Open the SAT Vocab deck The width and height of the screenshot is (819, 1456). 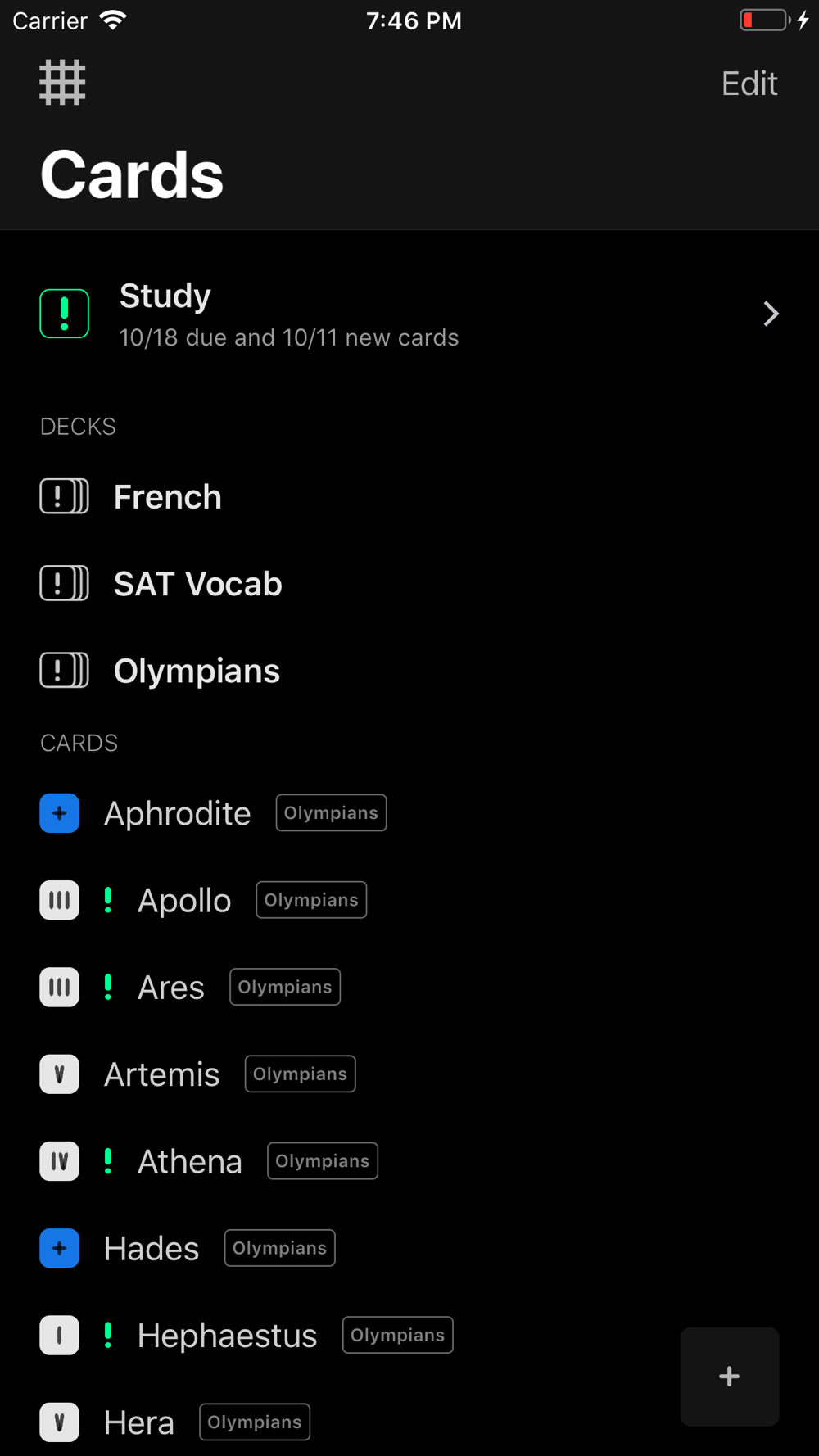[197, 584]
